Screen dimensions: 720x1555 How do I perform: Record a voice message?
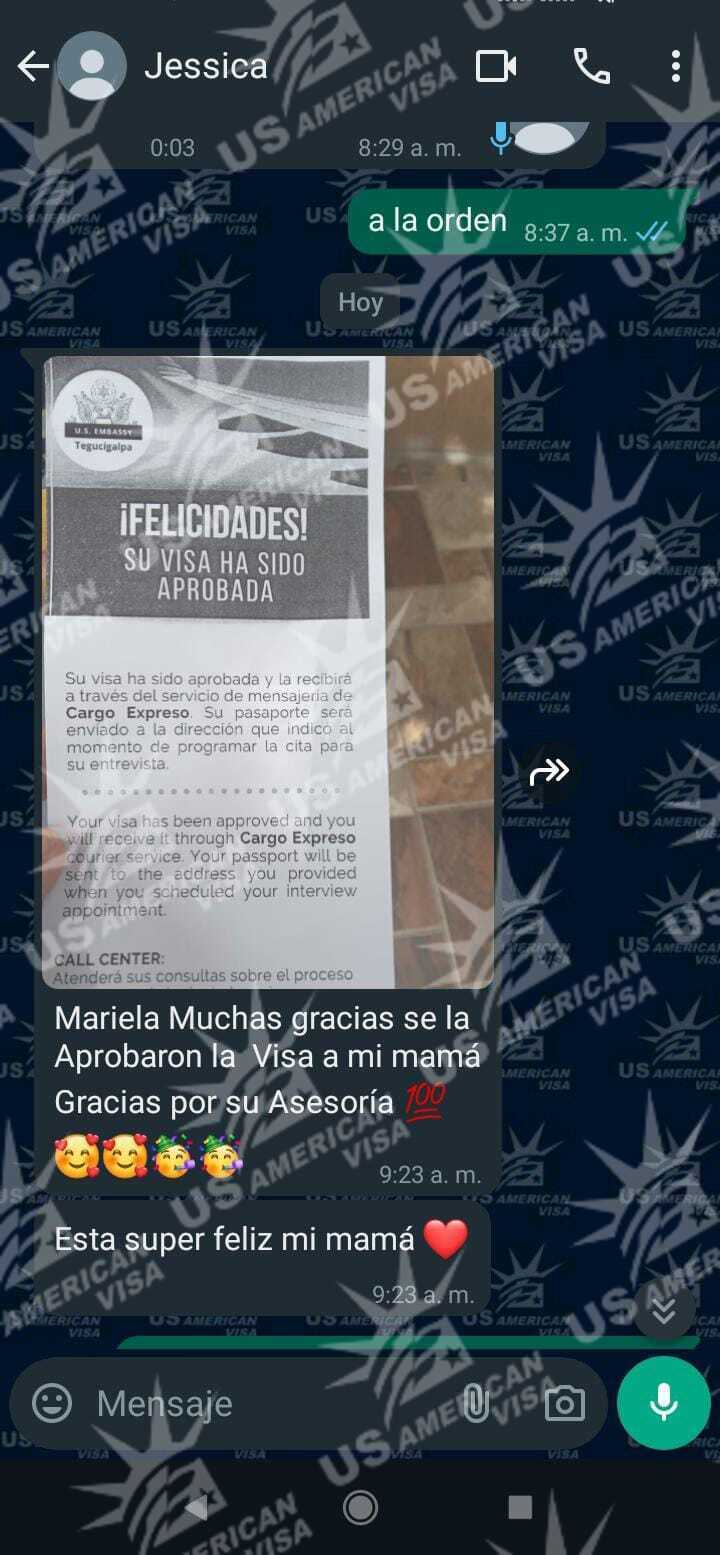click(664, 1403)
